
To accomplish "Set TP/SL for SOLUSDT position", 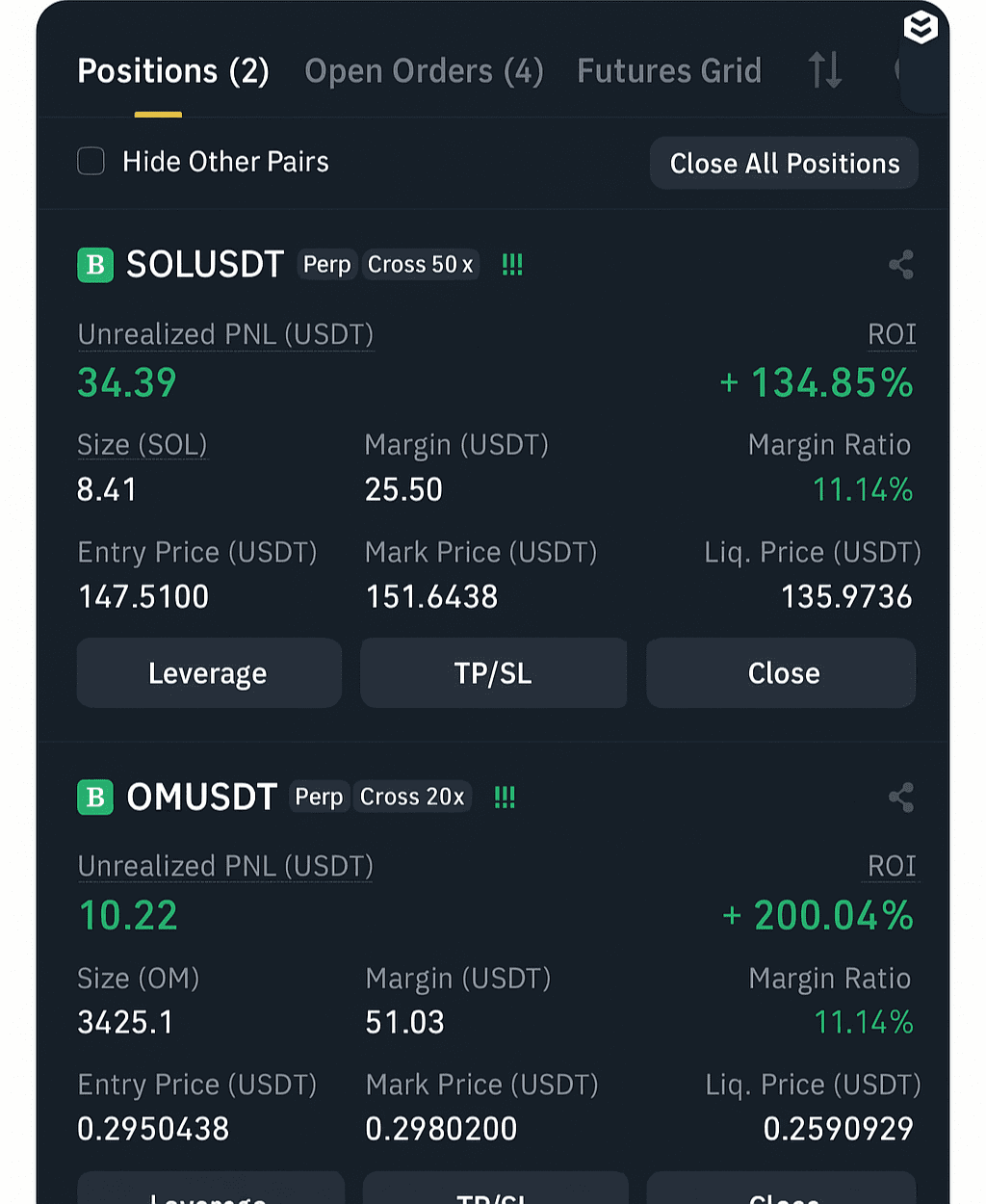I will click(493, 673).
